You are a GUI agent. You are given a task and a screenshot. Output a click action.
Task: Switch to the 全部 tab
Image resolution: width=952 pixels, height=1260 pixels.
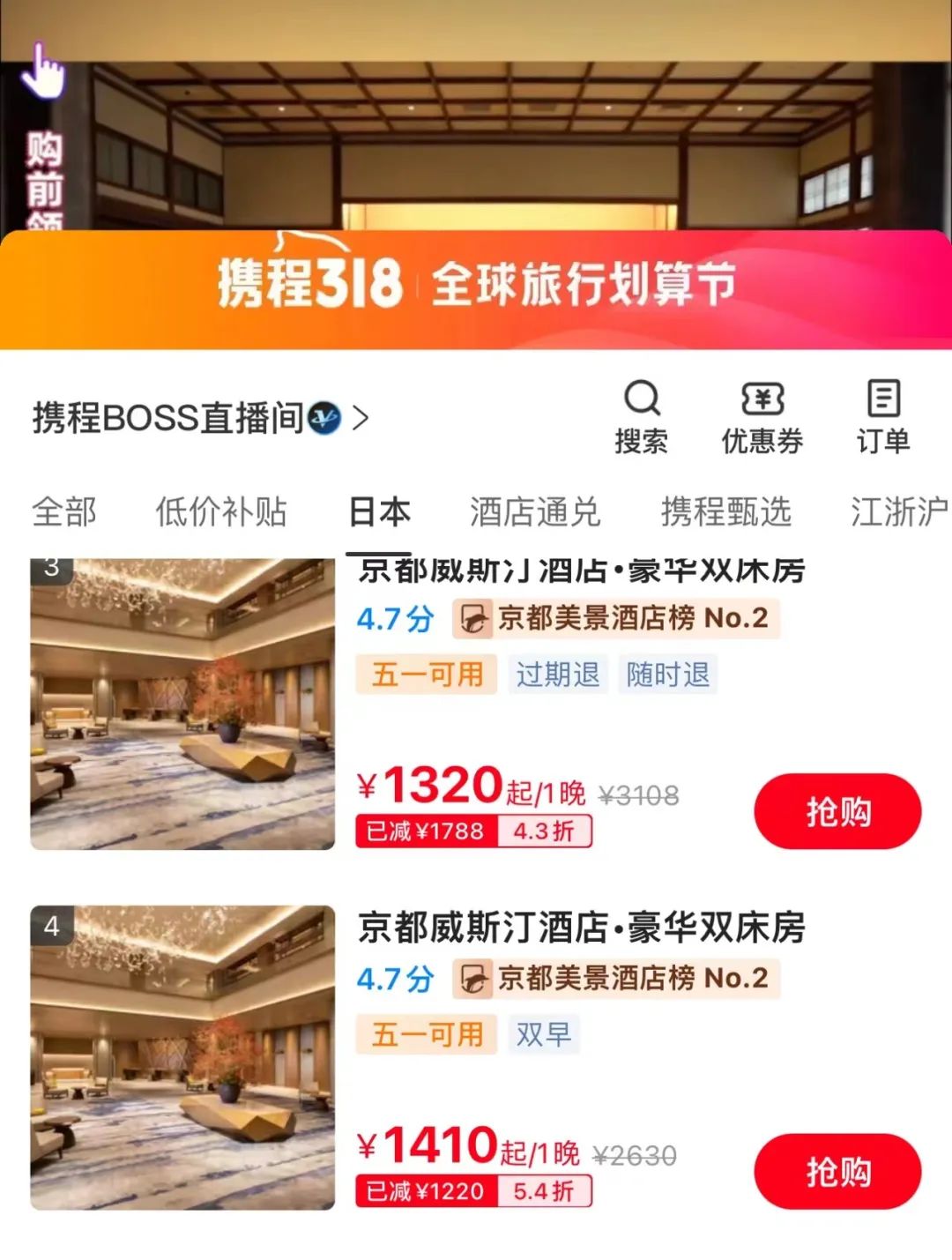(x=64, y=512)
